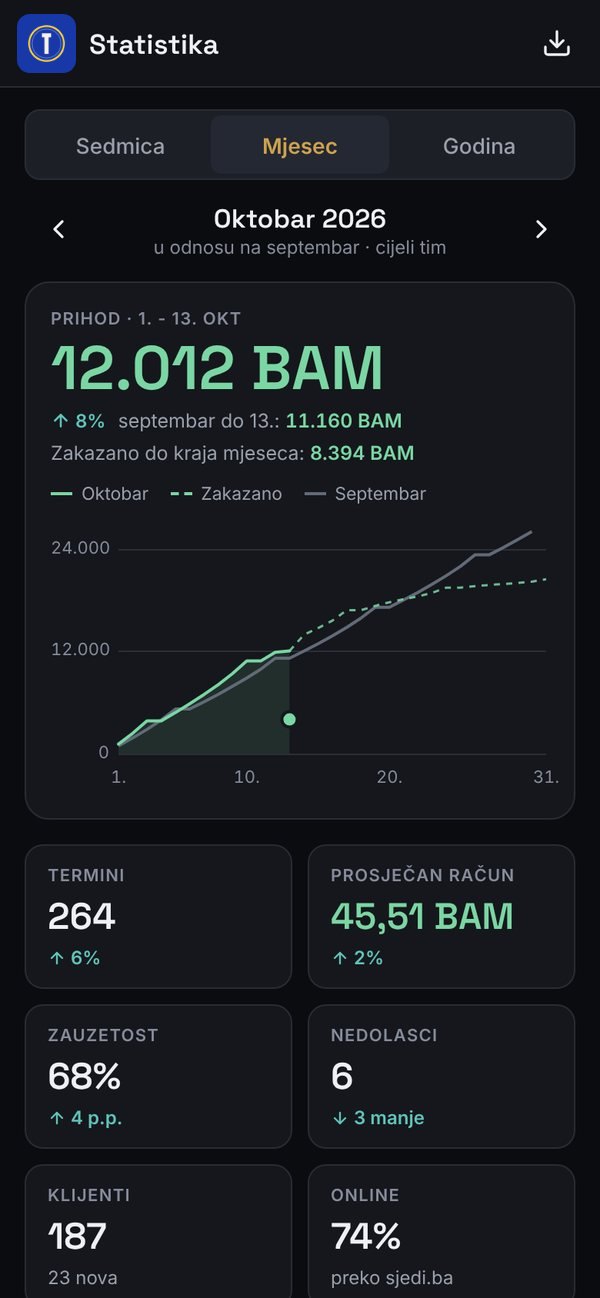Viewport: 600px width, 1298px height.
Task: Open the Nedolasci card
Action: tap(441, 1077)
